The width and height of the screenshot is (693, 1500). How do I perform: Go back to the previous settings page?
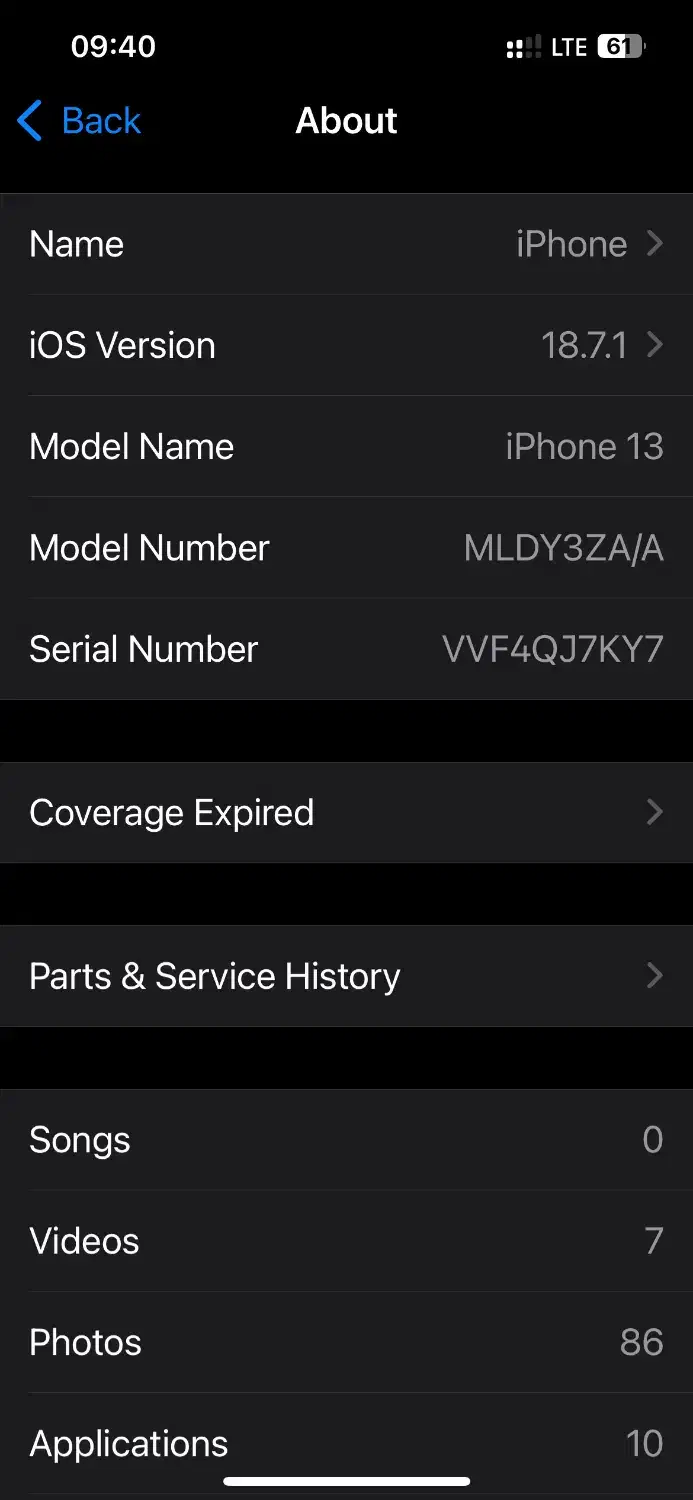80,121
